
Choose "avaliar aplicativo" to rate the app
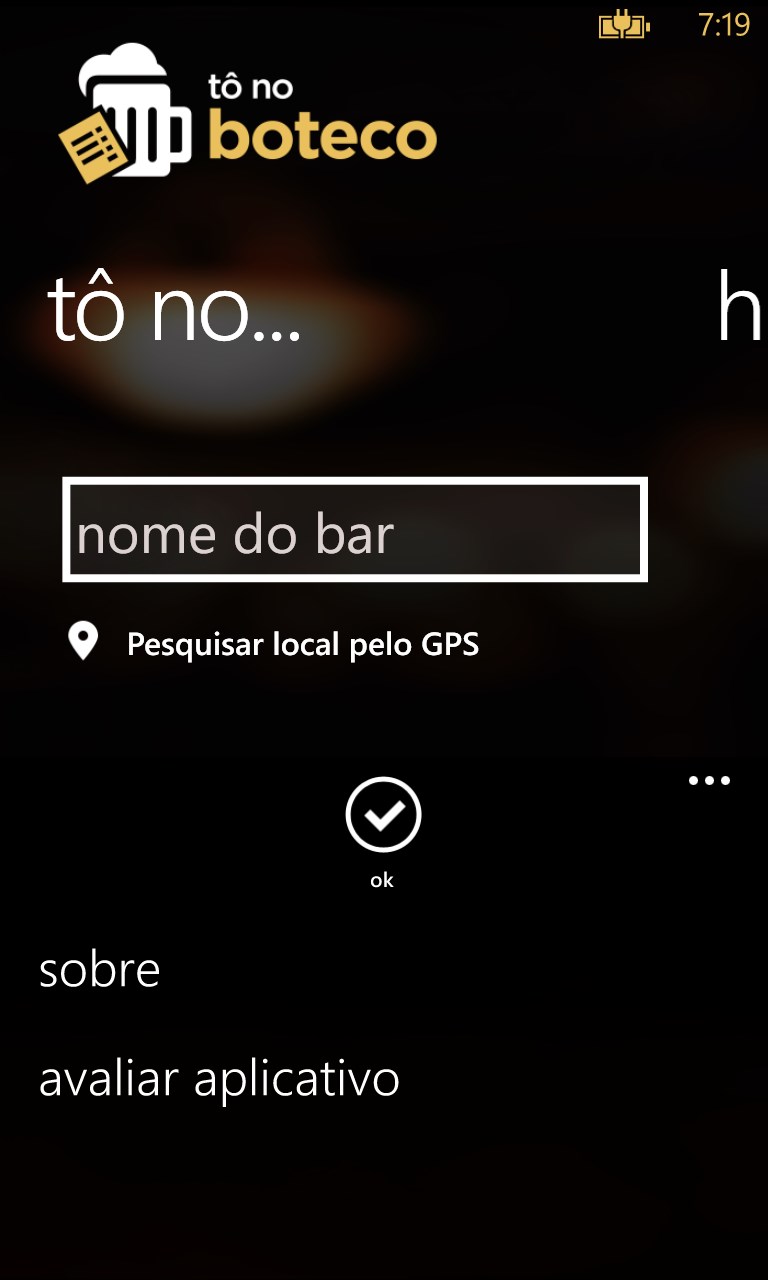coord(219,1079)
